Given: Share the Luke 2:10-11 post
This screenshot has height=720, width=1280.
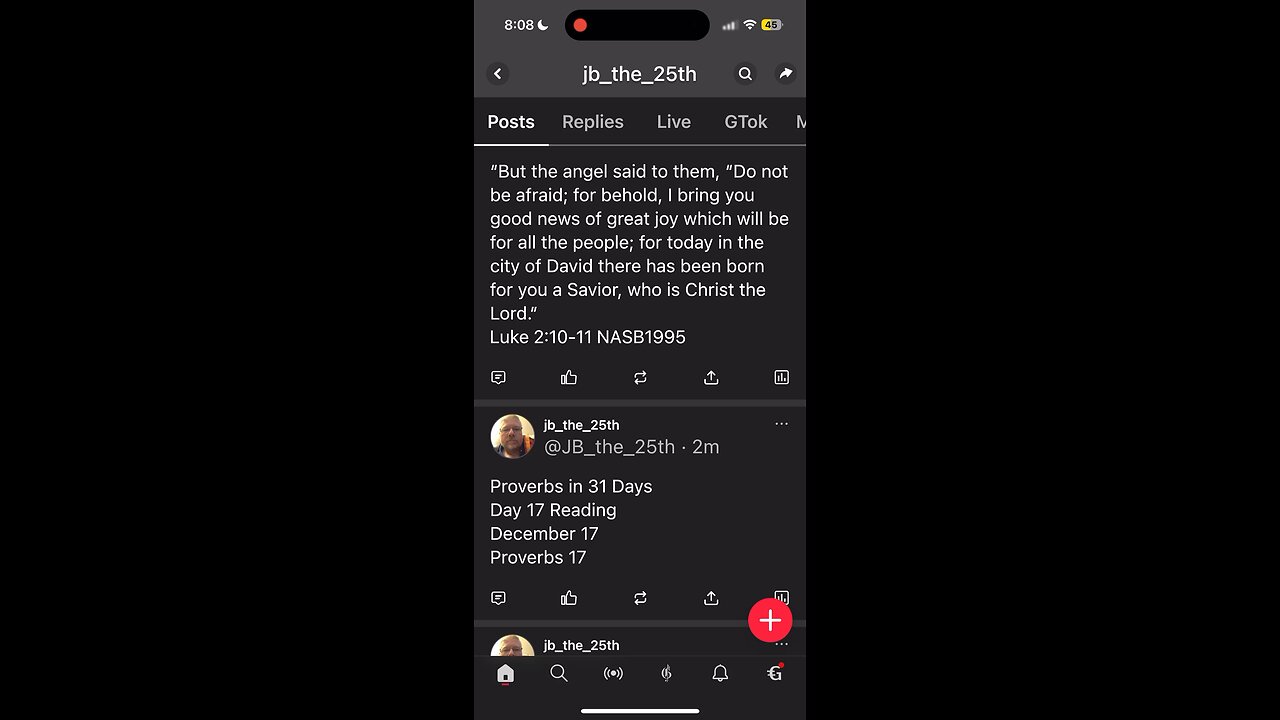Looking at the screenshot, I should click(x=711, y=377).
